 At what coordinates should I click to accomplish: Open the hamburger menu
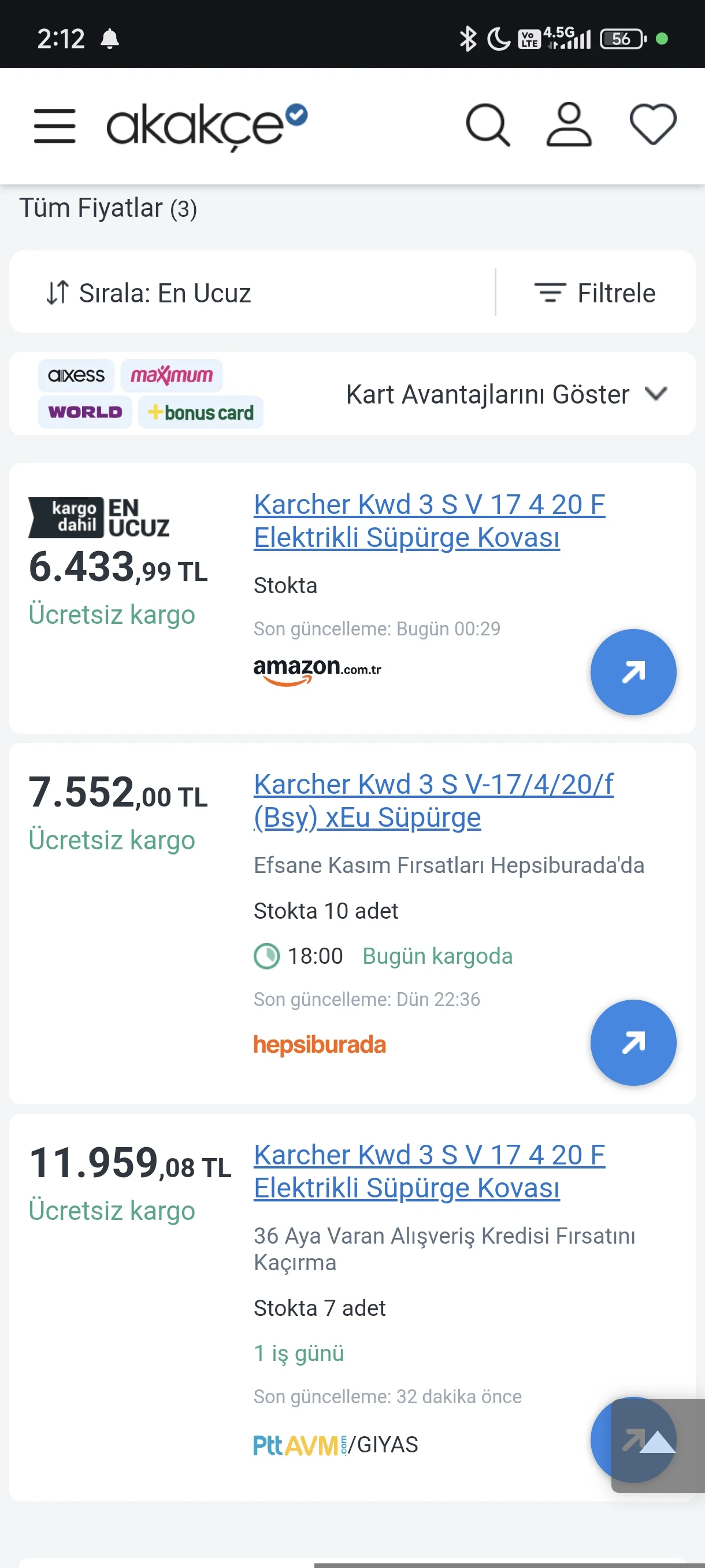55,126
